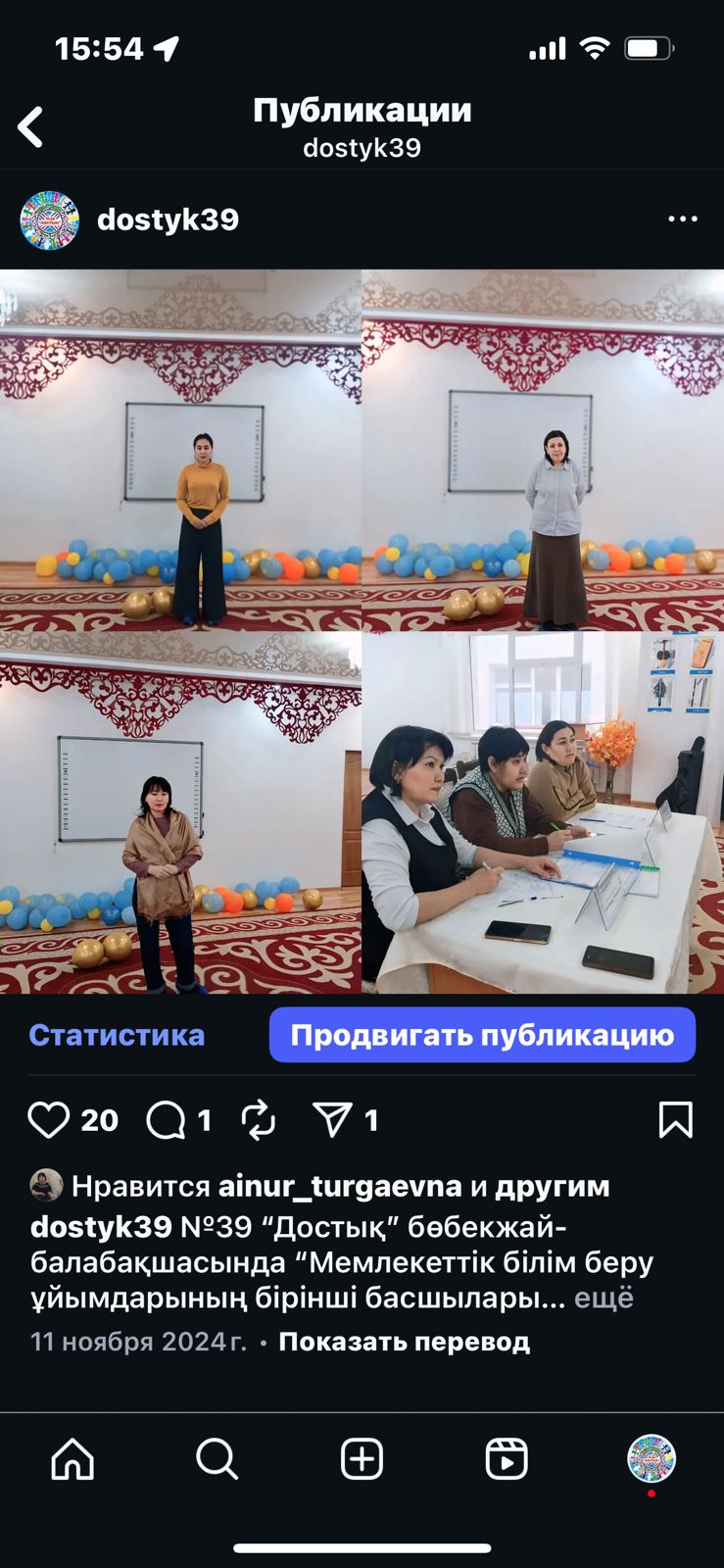This screenshot has width=724, height=1568.
Task: Open the post photo collage
Action: (362, 631)
